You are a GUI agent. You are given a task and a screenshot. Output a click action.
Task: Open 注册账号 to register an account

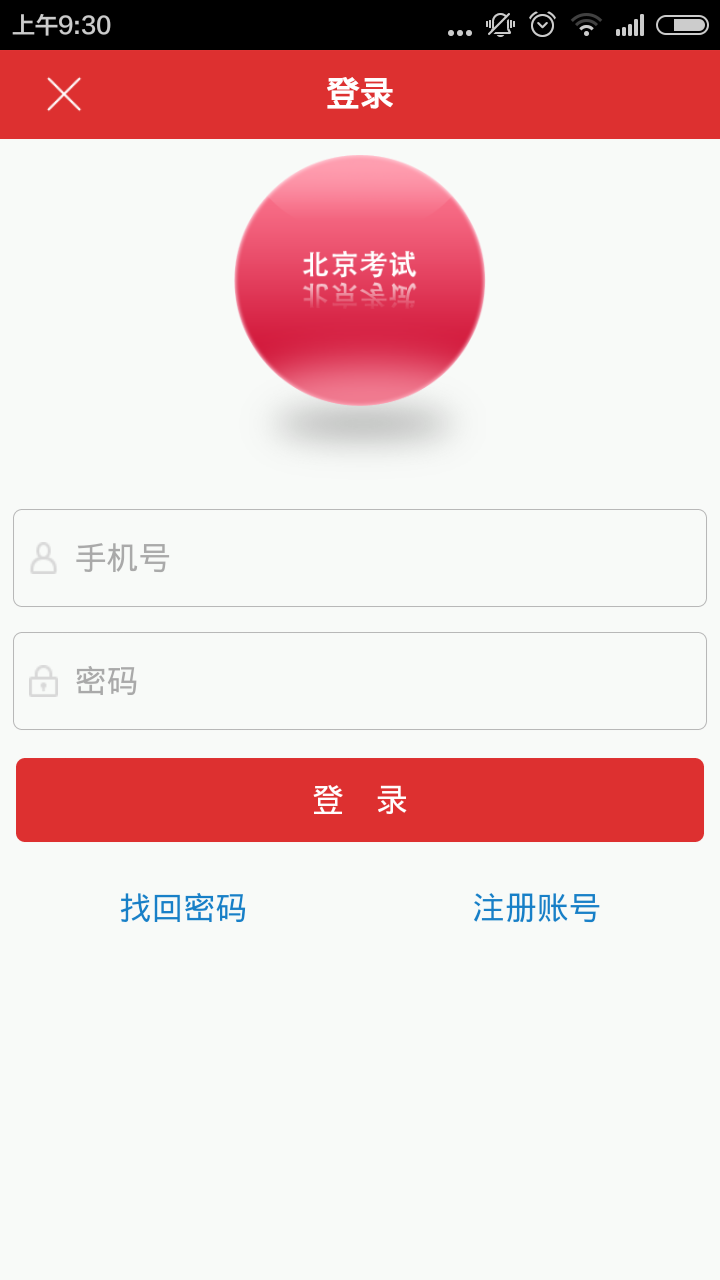(x=535, y=908)
